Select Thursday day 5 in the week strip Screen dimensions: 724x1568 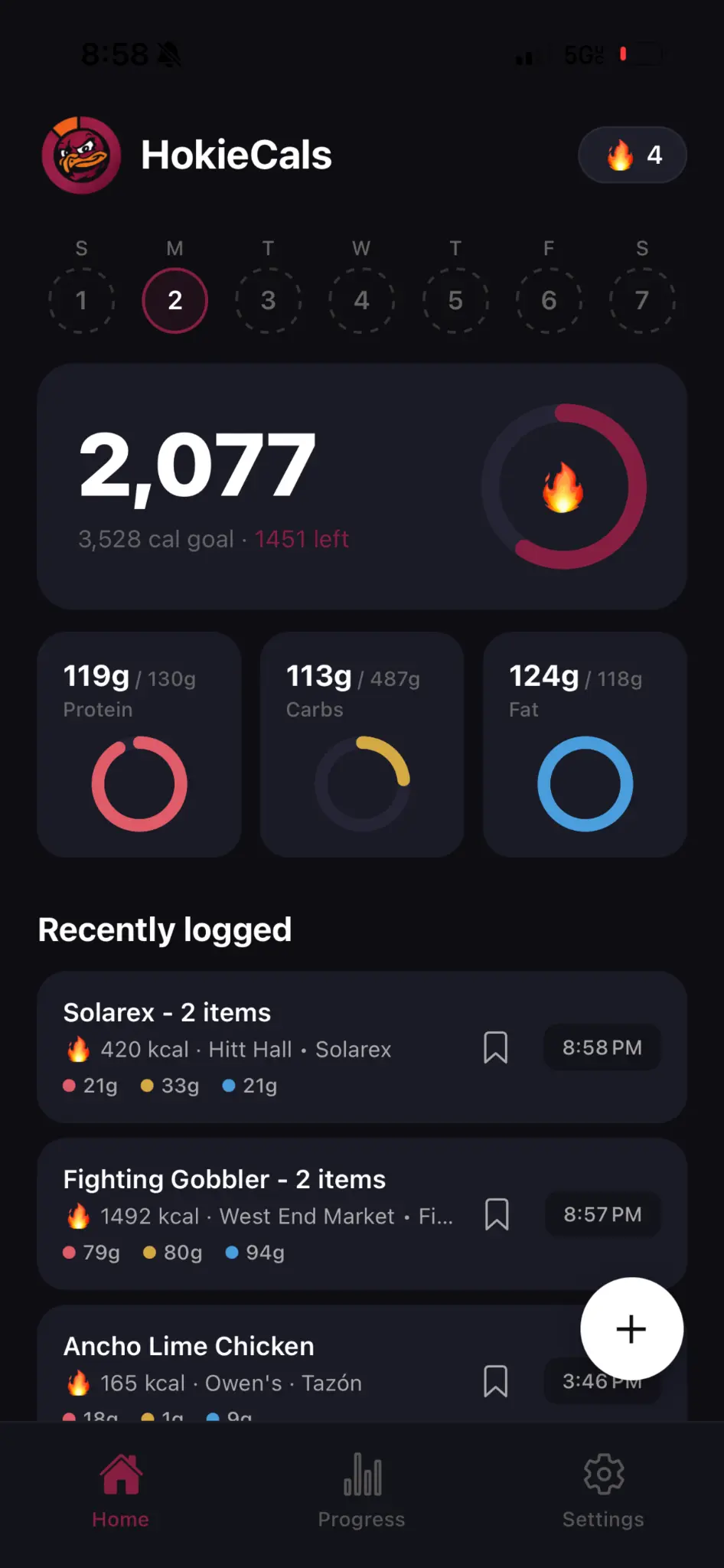pos(455,300)
